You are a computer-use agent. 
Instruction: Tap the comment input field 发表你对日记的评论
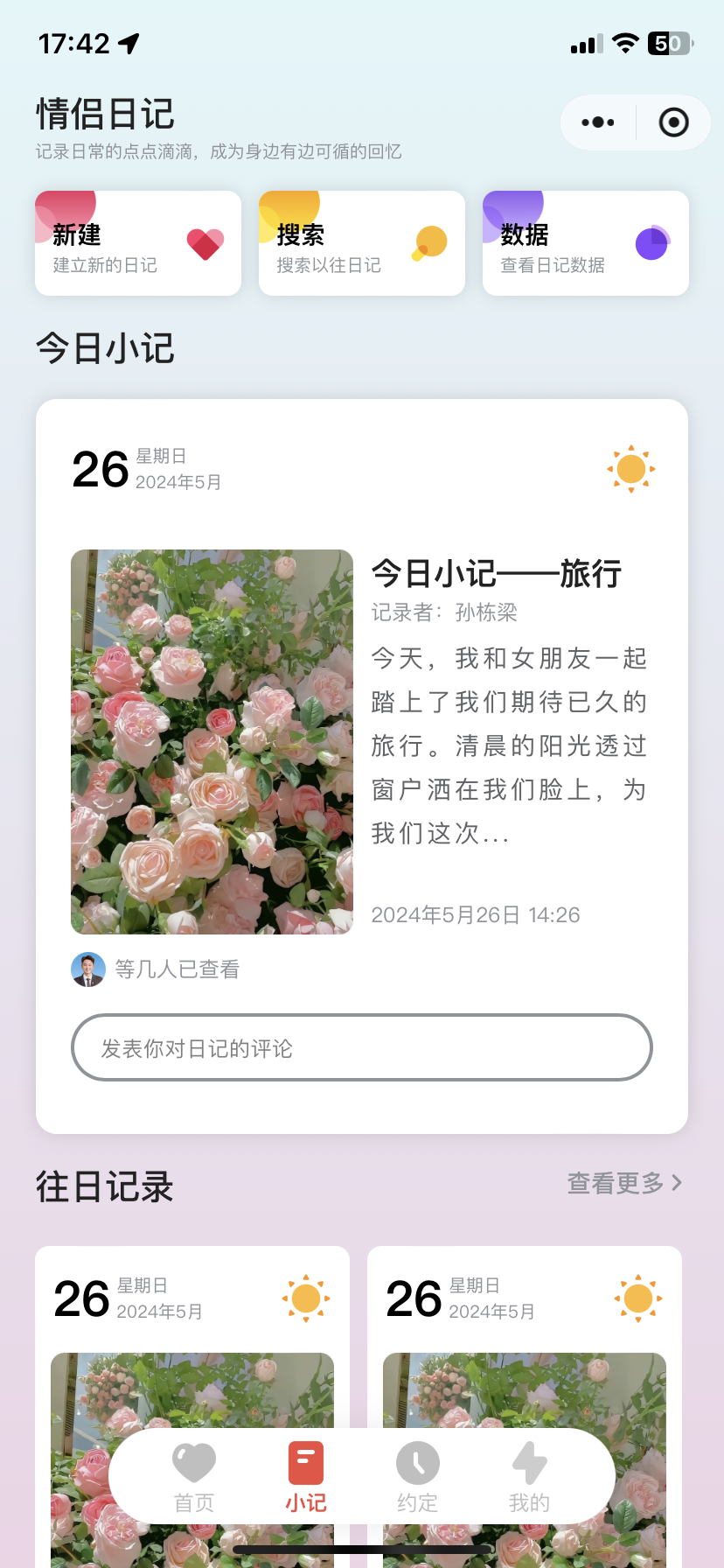pyautogui.click(x=361, y=1047)
